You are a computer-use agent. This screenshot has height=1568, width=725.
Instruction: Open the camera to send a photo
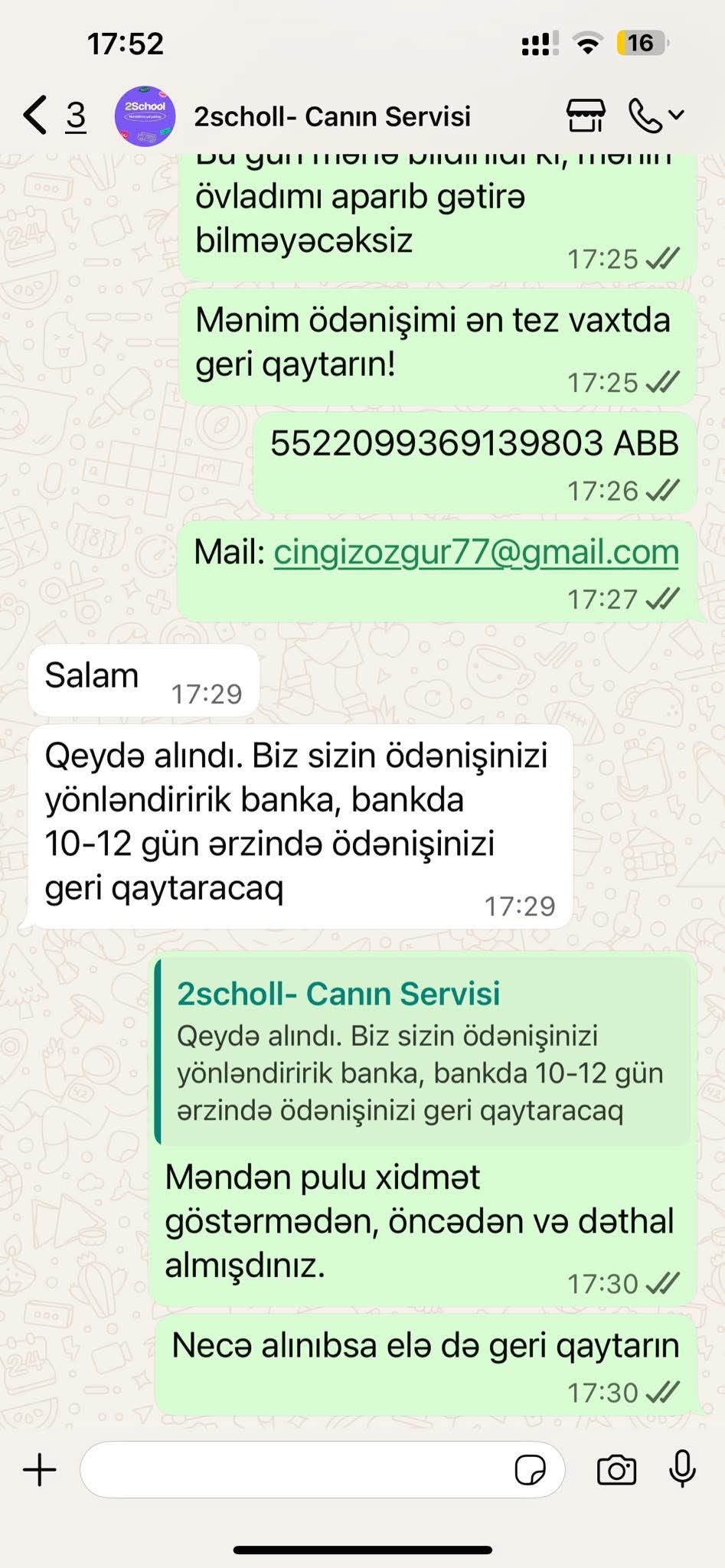(x=616, y=1471)
